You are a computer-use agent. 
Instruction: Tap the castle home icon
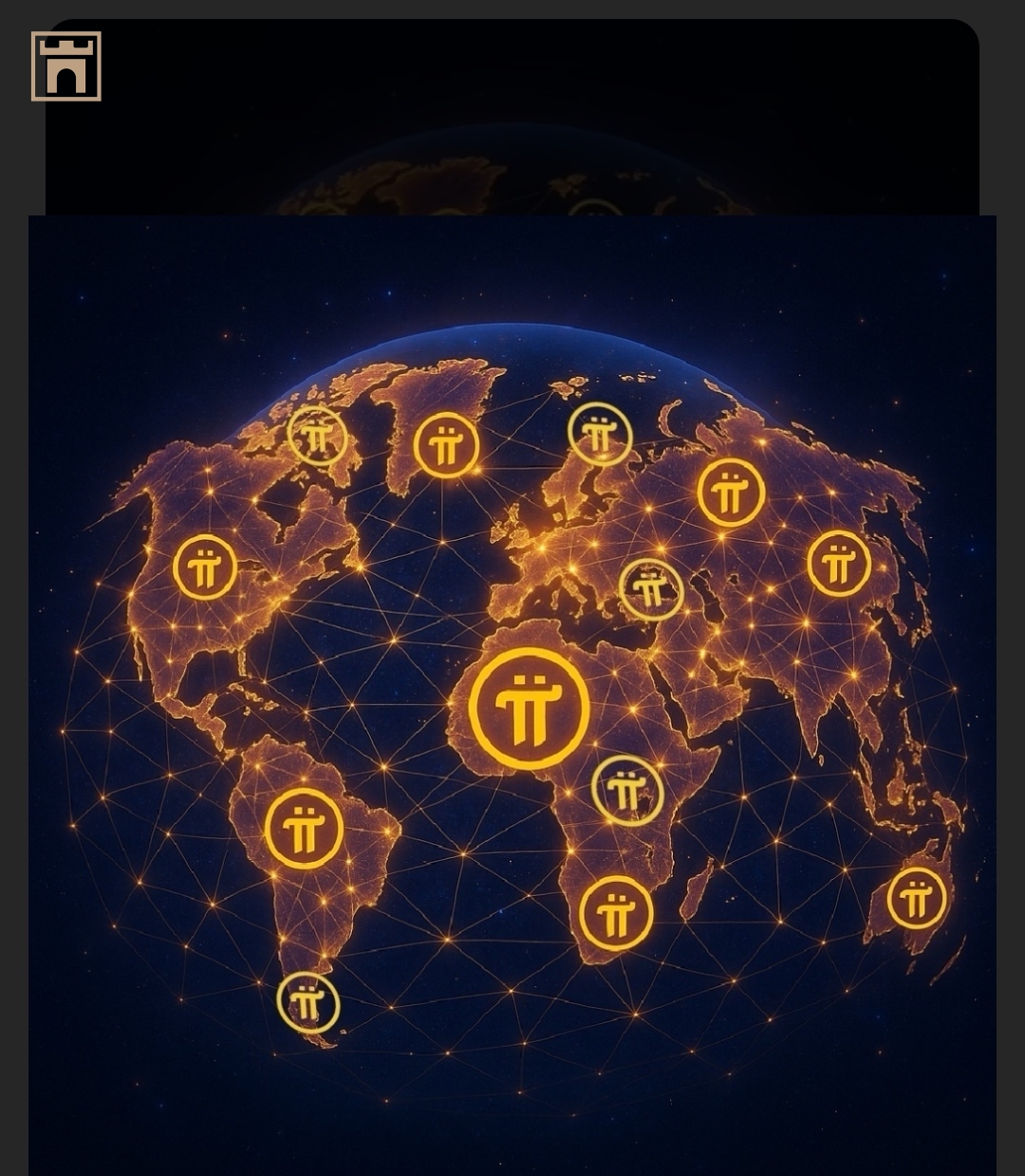point(65,66)
